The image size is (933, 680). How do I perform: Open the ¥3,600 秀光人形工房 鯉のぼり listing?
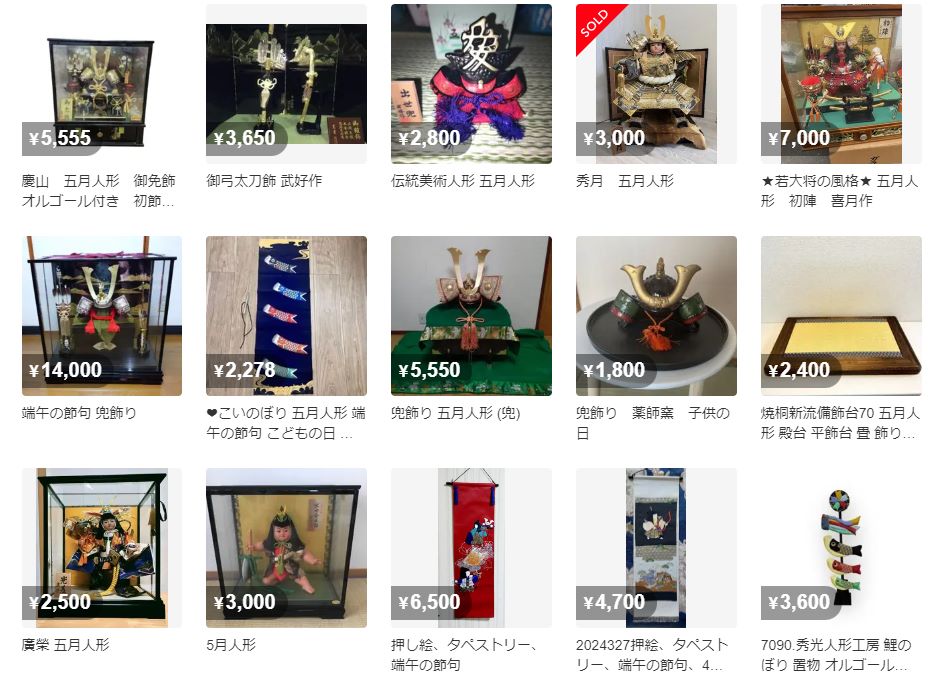(841, 548)
